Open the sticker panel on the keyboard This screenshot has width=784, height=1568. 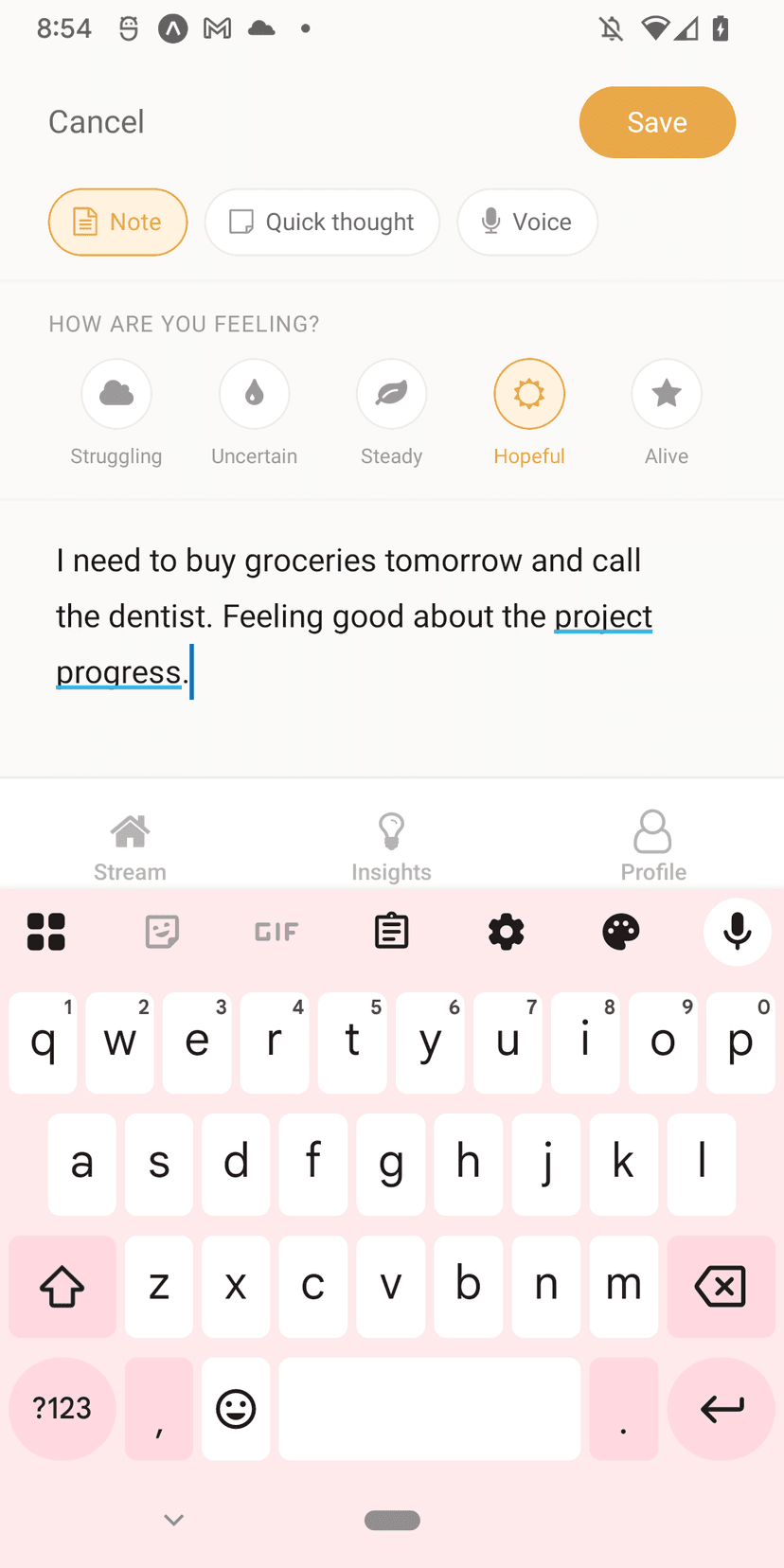pos(161,932)
